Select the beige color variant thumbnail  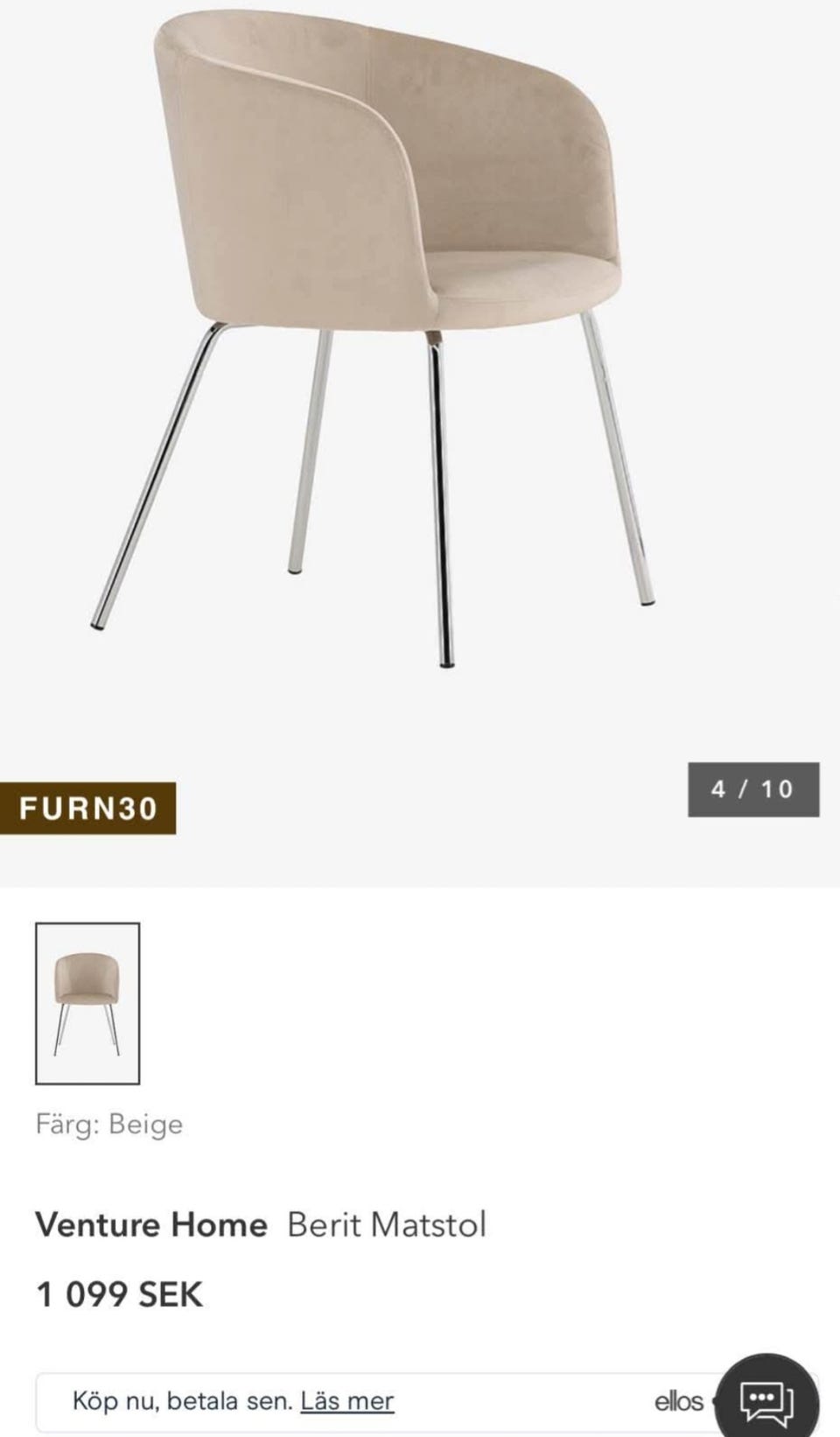(x=87, y=1003)
